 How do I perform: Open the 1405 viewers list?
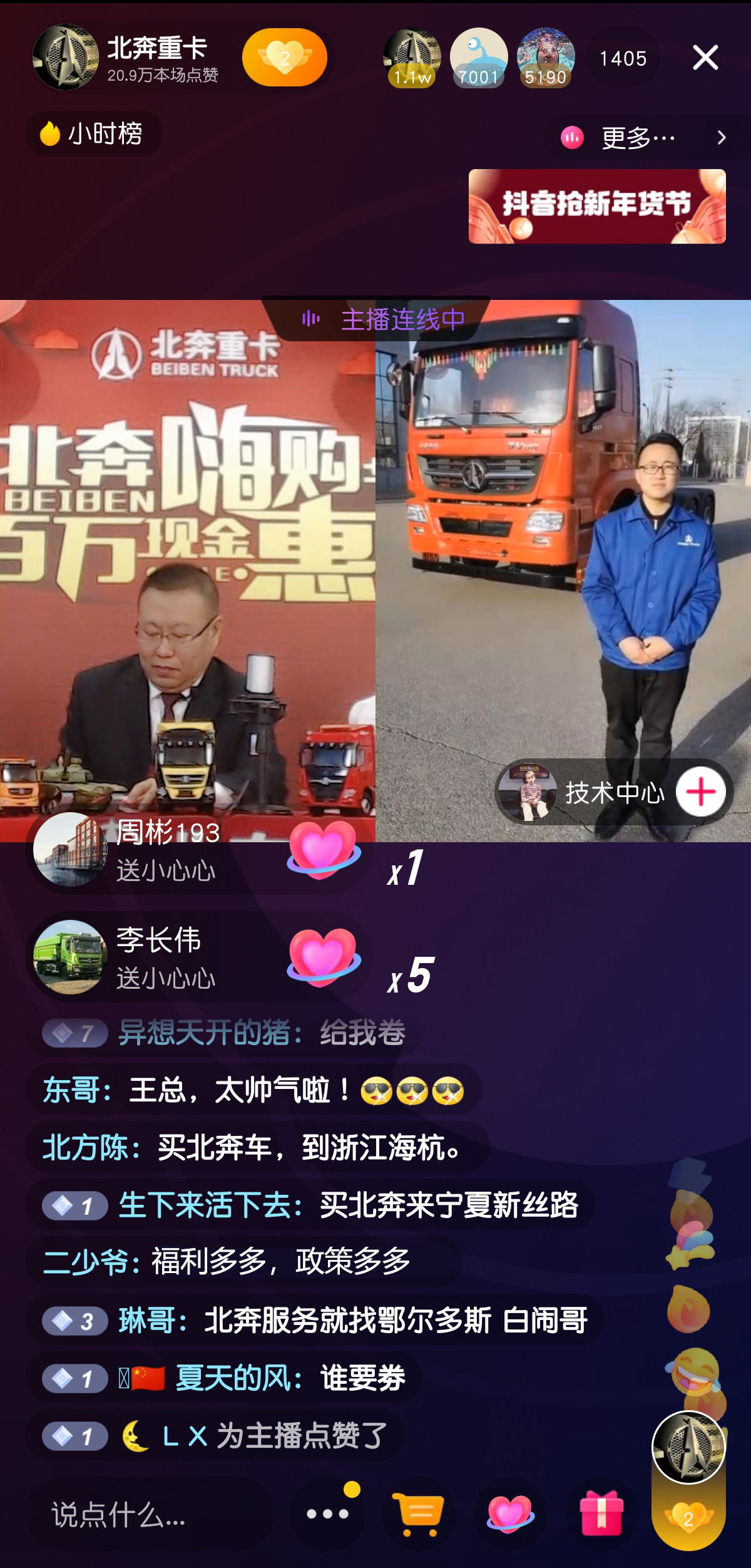623,59
